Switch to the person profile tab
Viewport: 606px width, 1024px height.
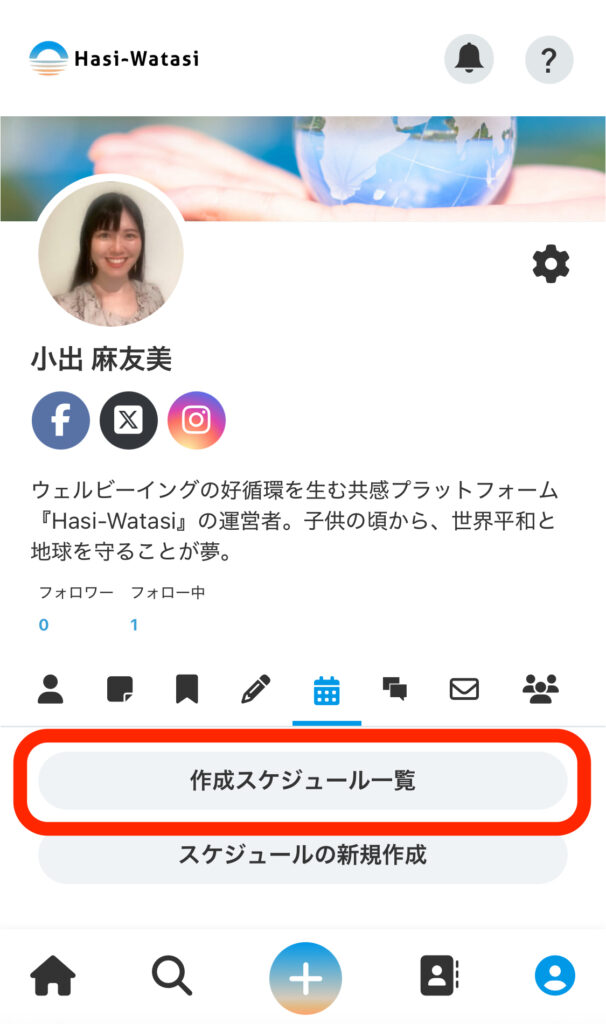click(50, 689)
